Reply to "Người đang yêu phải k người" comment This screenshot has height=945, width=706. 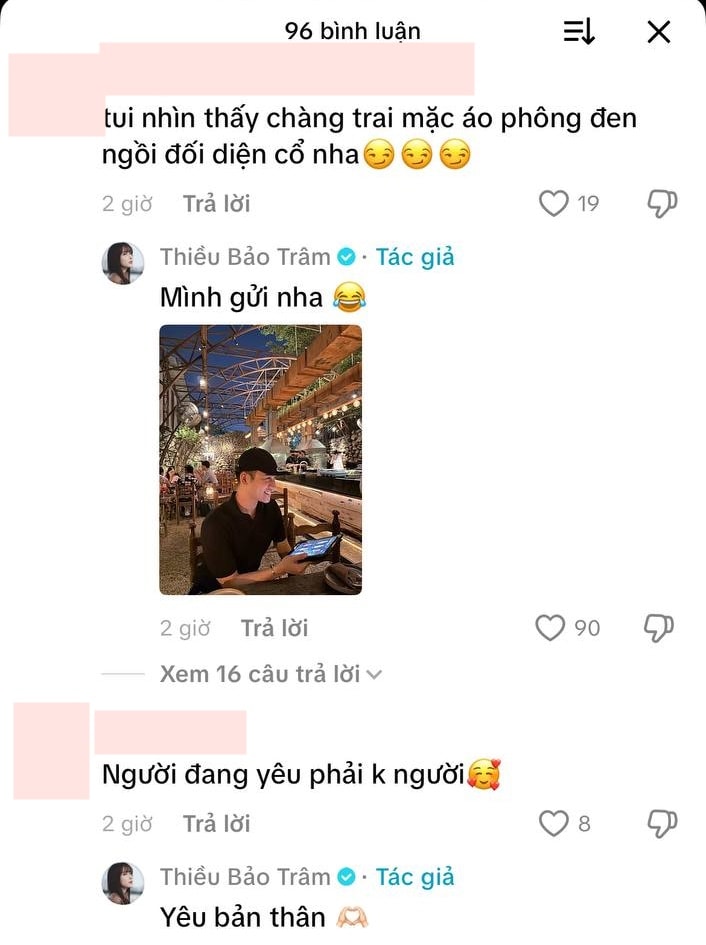pos(216,824)
